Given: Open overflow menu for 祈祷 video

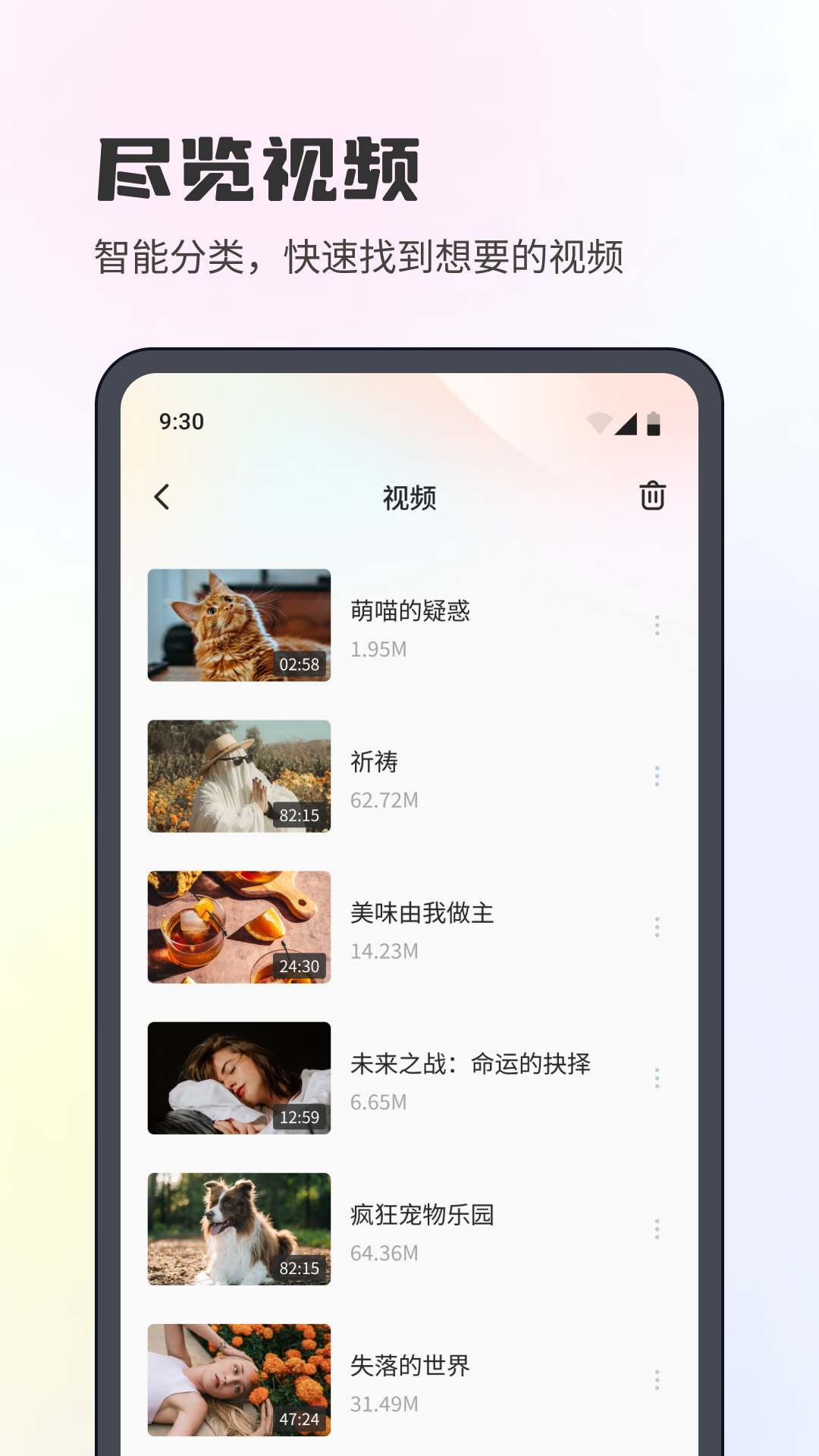Looking at the screenshot, I should pos(655,776).
